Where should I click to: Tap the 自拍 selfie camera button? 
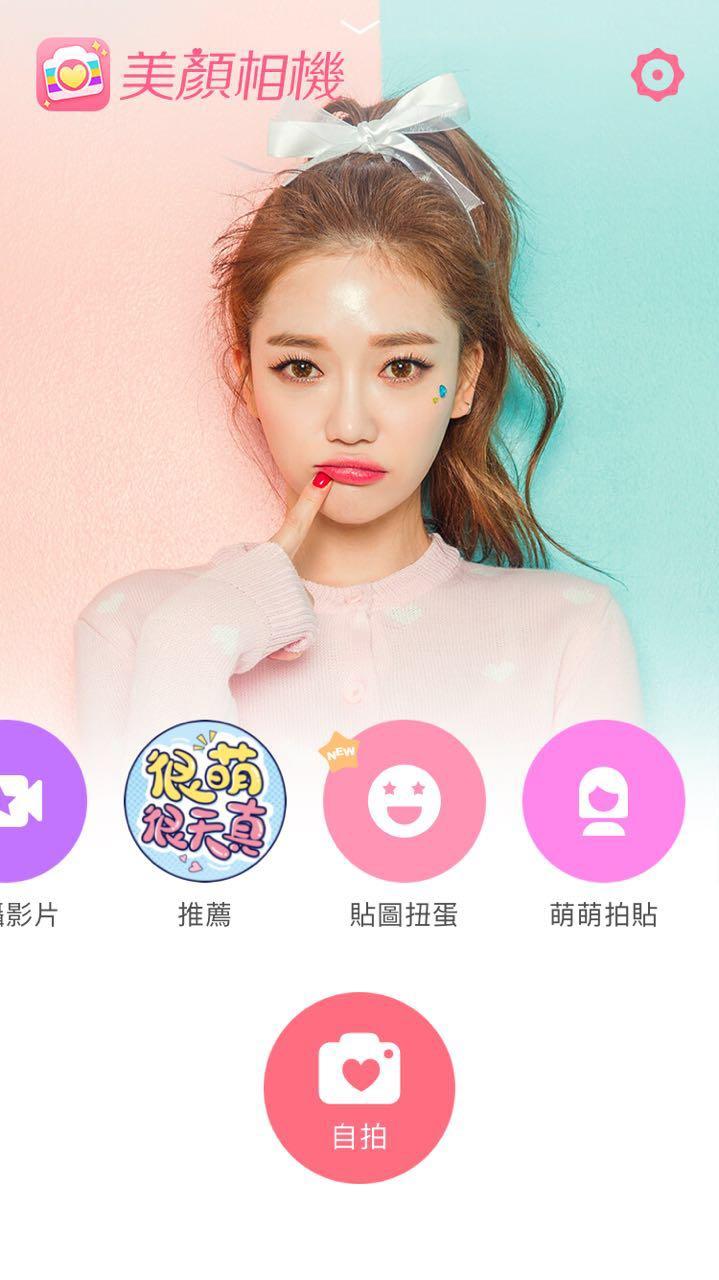359,1087
